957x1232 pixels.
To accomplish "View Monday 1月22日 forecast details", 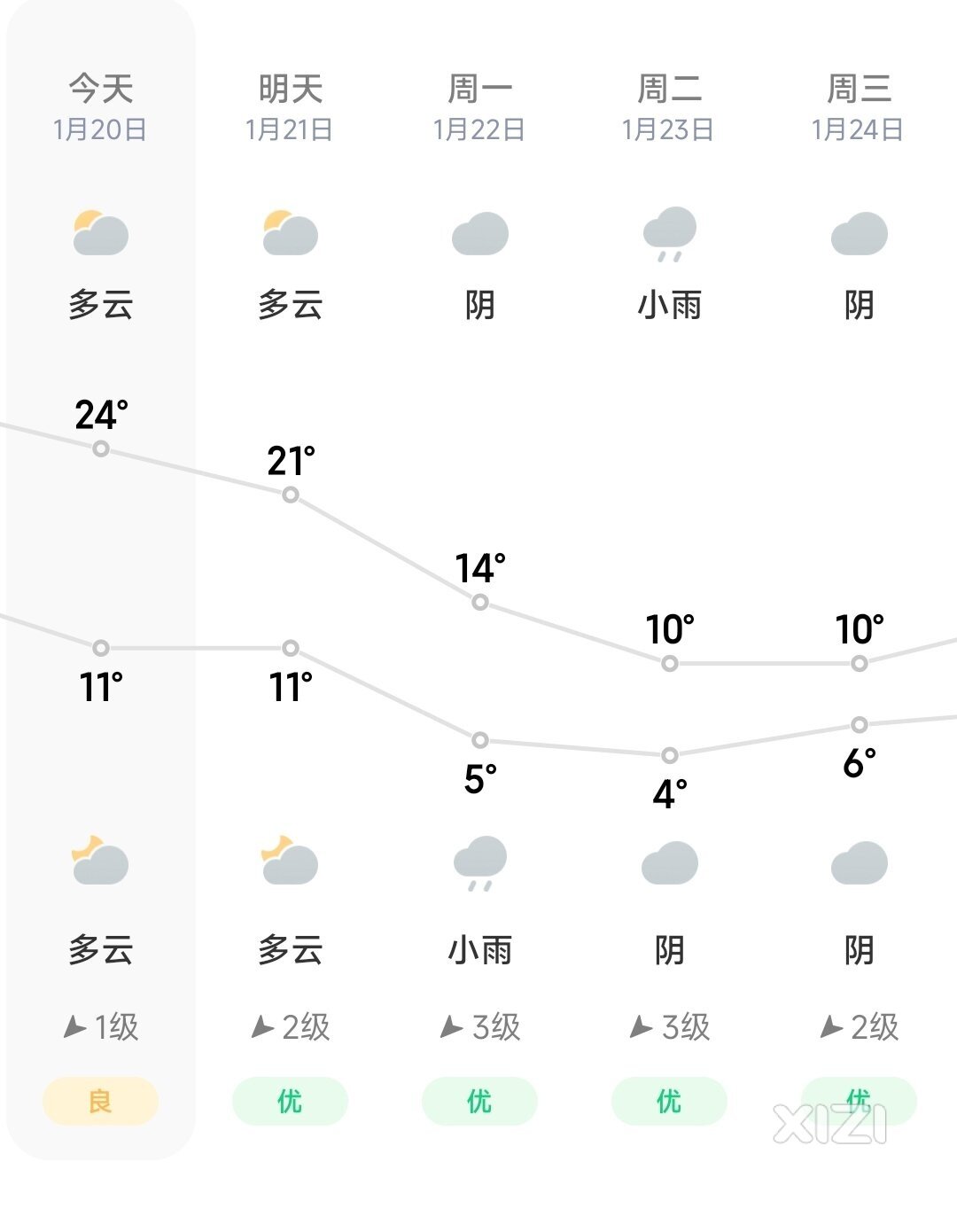I will 479,106.
